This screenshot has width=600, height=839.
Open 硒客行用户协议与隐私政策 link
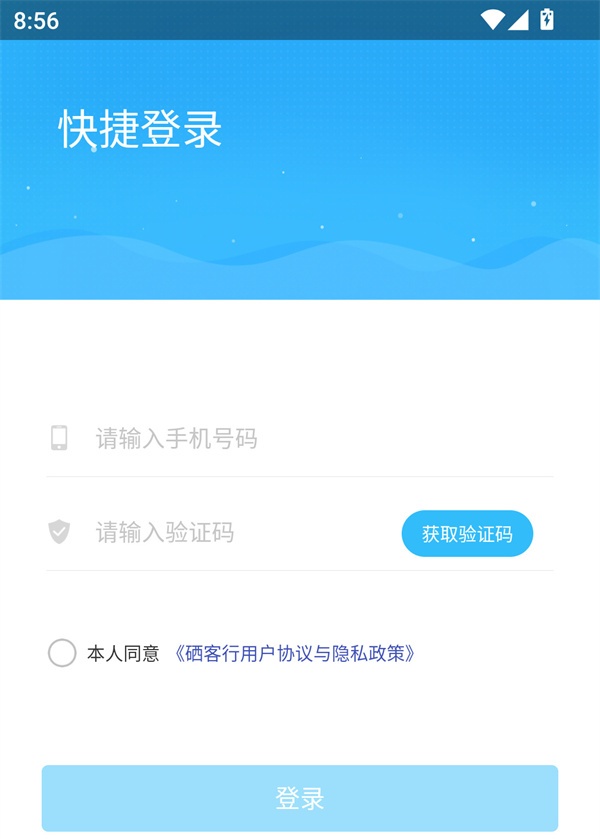[294, 654]
